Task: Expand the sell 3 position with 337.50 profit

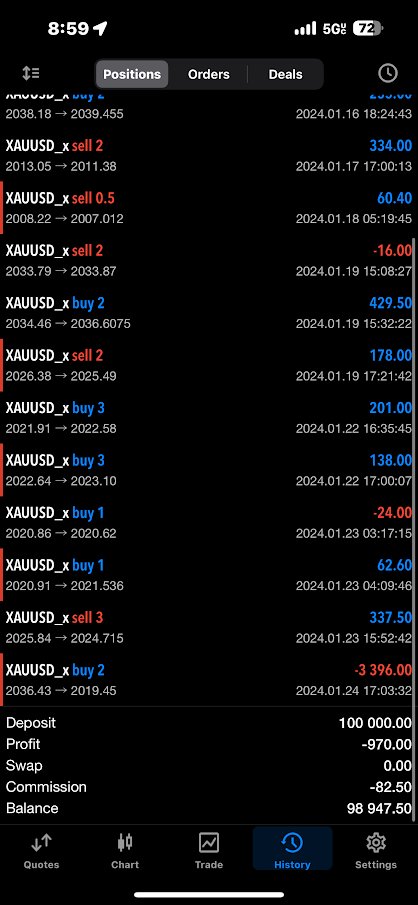Action: click(x=209, y=627)
